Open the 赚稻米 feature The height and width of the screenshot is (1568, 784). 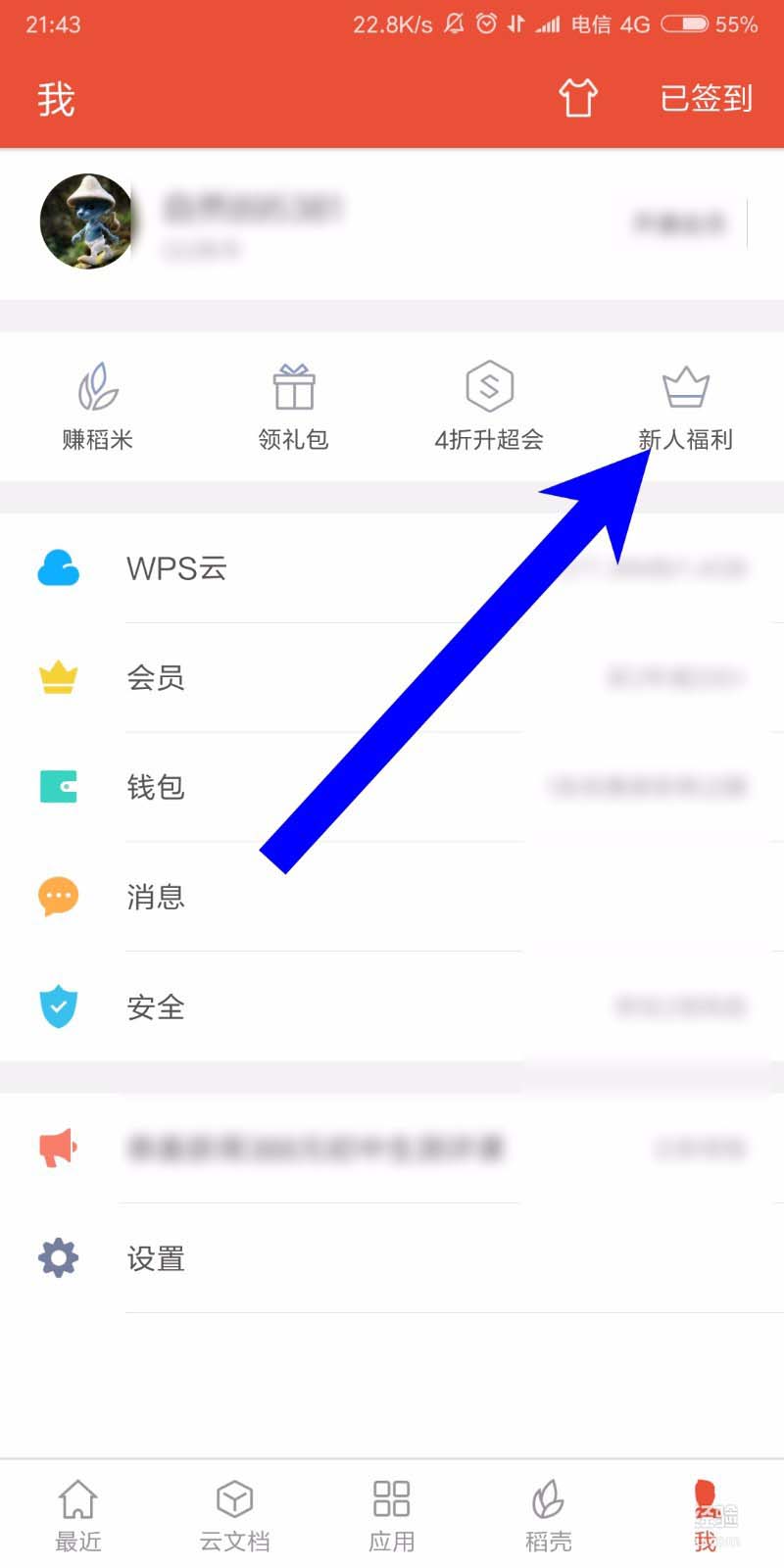click(x=97, y=405)
